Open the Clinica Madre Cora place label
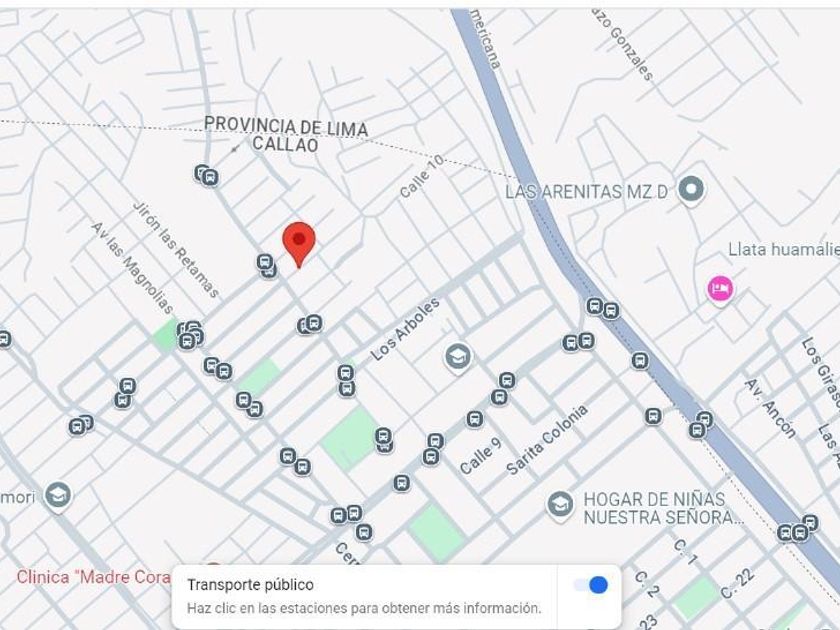Viewport: 840px width, 630px height. tap(94, 577)
